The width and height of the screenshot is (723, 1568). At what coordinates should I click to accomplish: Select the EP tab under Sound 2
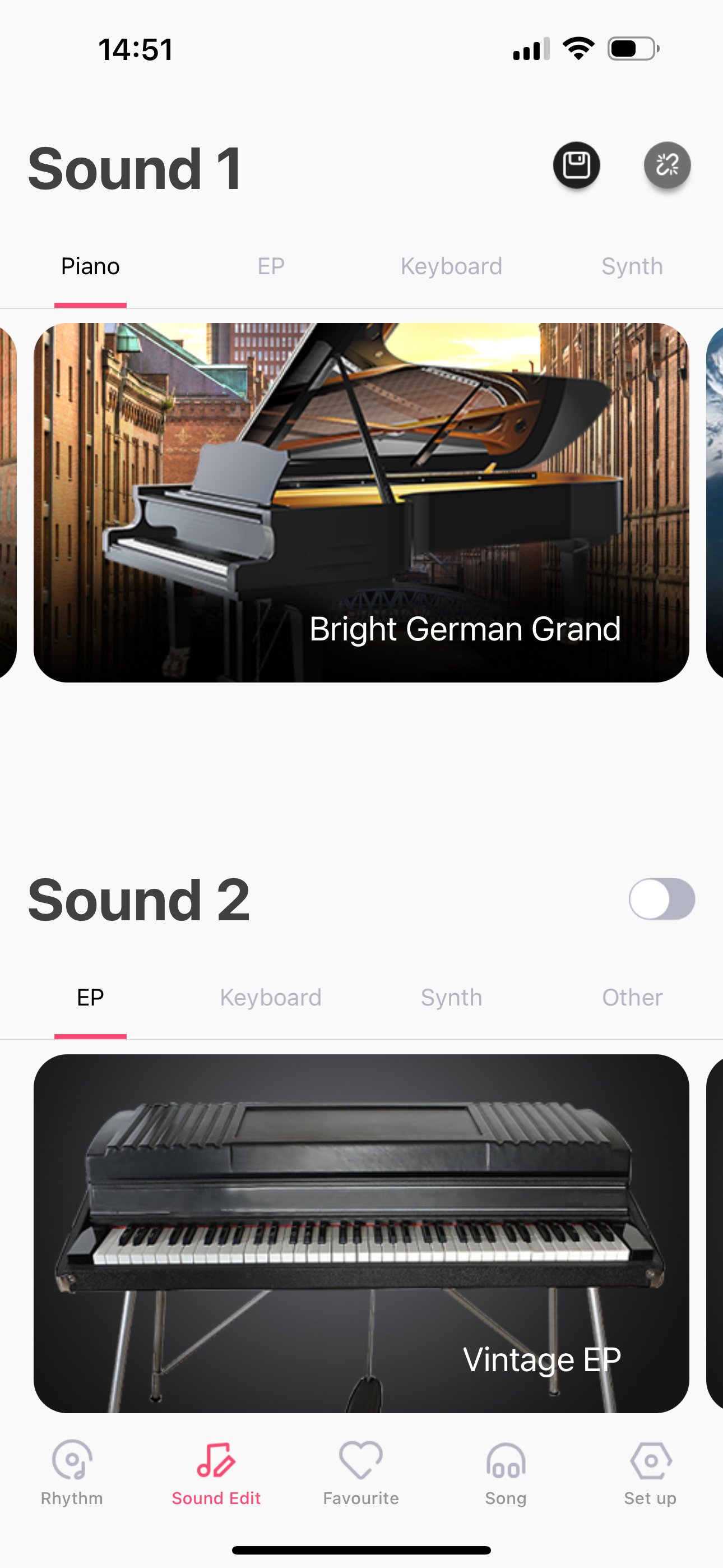point(90,998)
